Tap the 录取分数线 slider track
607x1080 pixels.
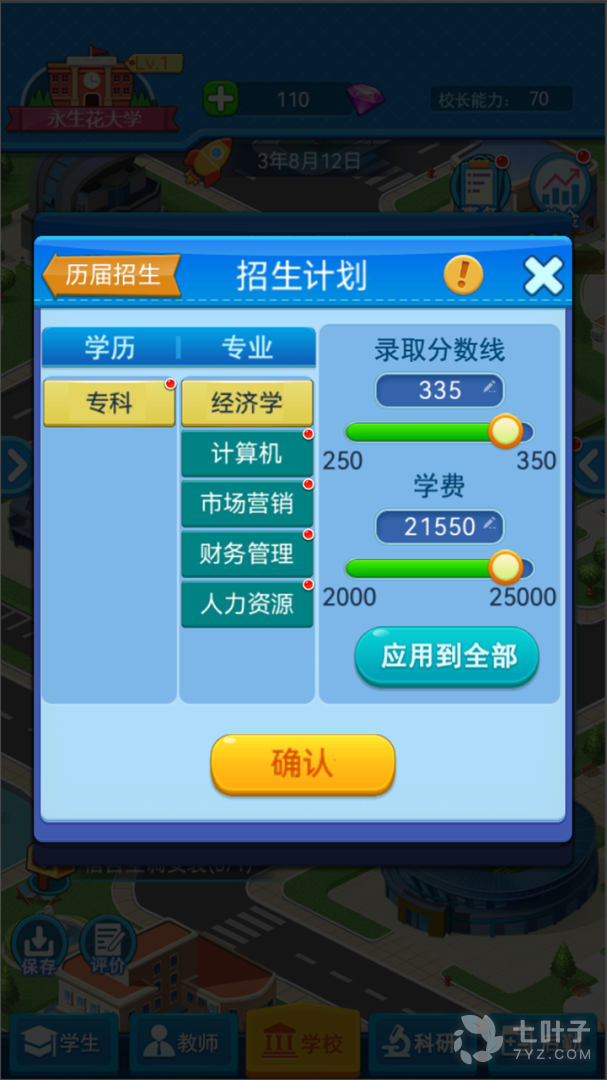[x=420, y=432]
